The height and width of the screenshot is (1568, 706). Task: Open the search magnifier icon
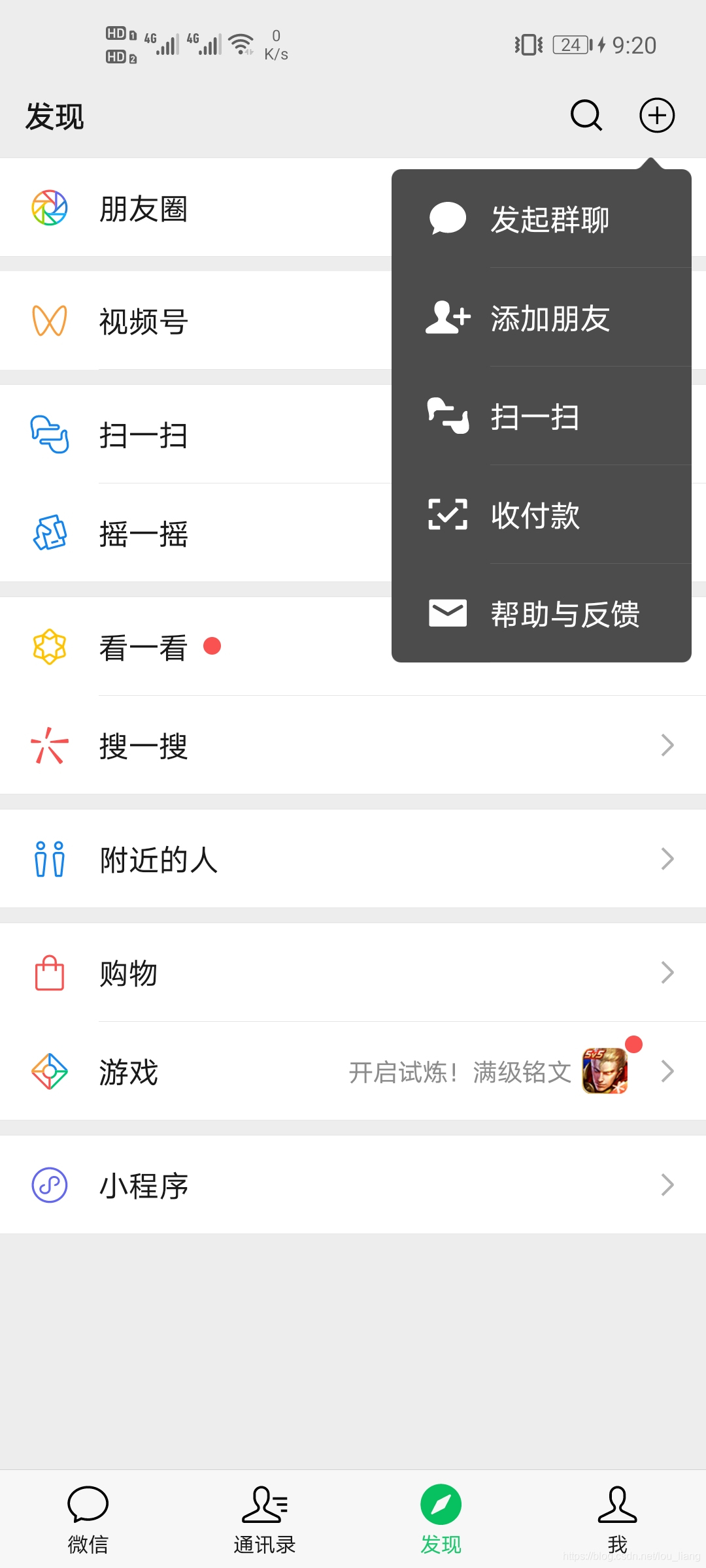[x=586, y=116]
